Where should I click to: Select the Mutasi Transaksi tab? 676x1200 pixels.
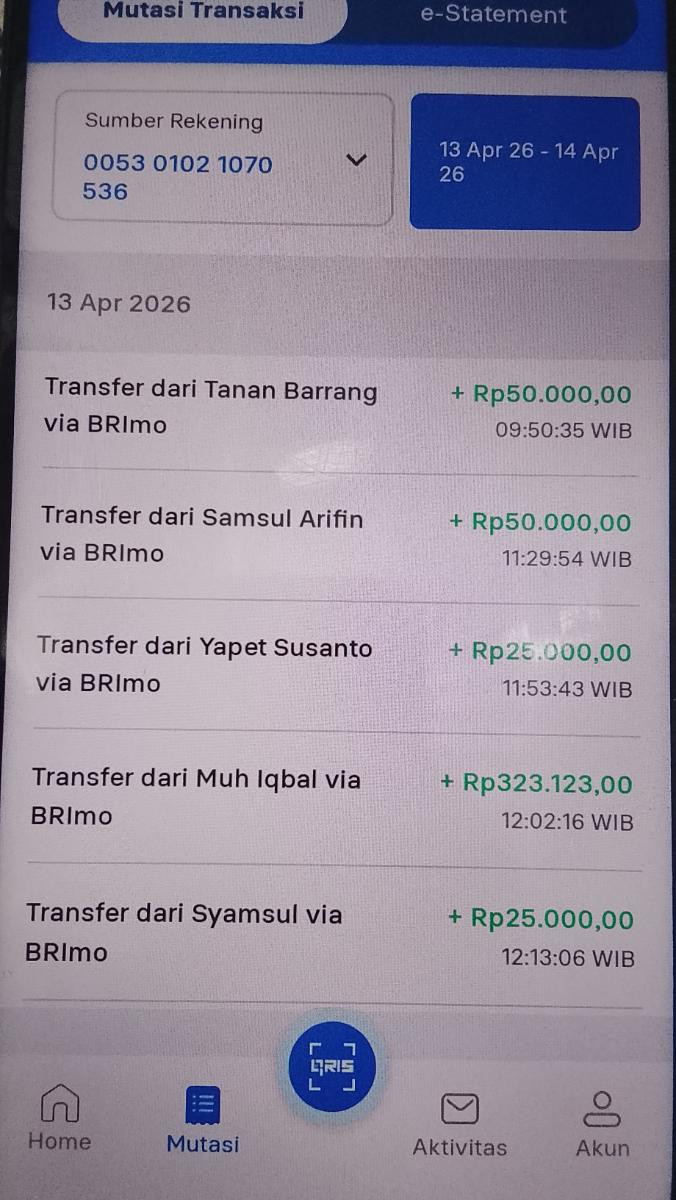pyautogui.click(x=203, y=14)
